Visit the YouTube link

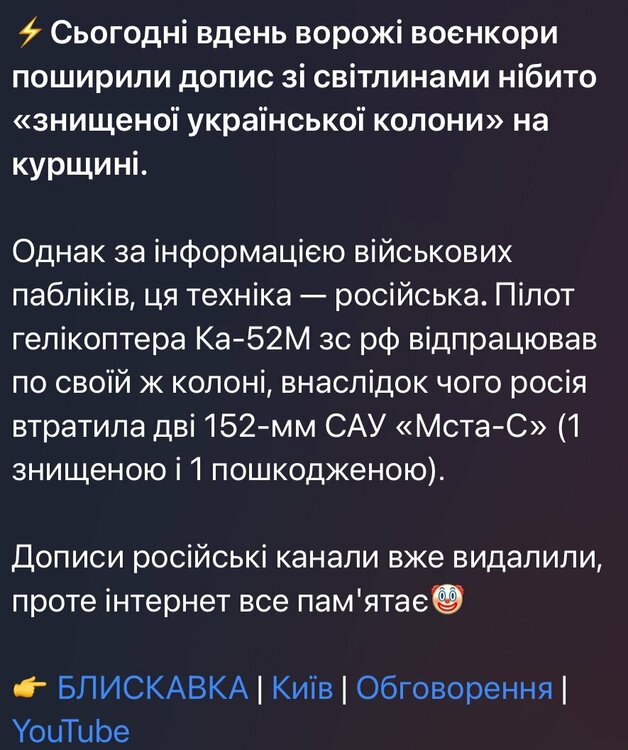71,731
